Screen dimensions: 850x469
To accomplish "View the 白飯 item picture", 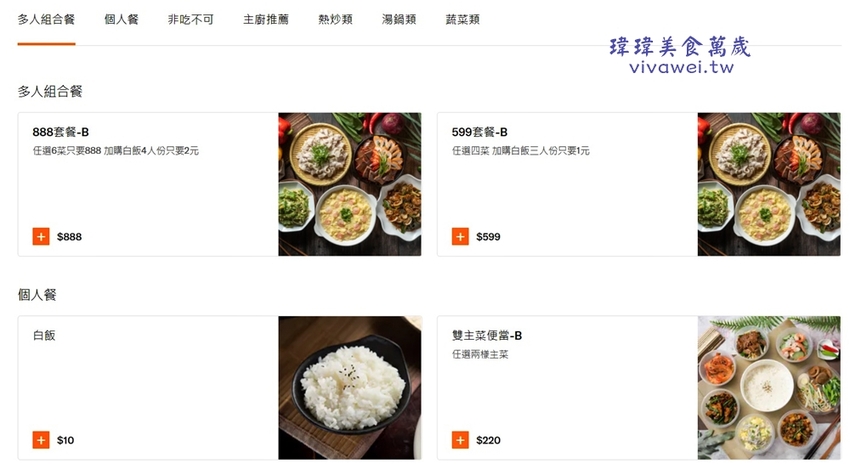I will [349, 388].
